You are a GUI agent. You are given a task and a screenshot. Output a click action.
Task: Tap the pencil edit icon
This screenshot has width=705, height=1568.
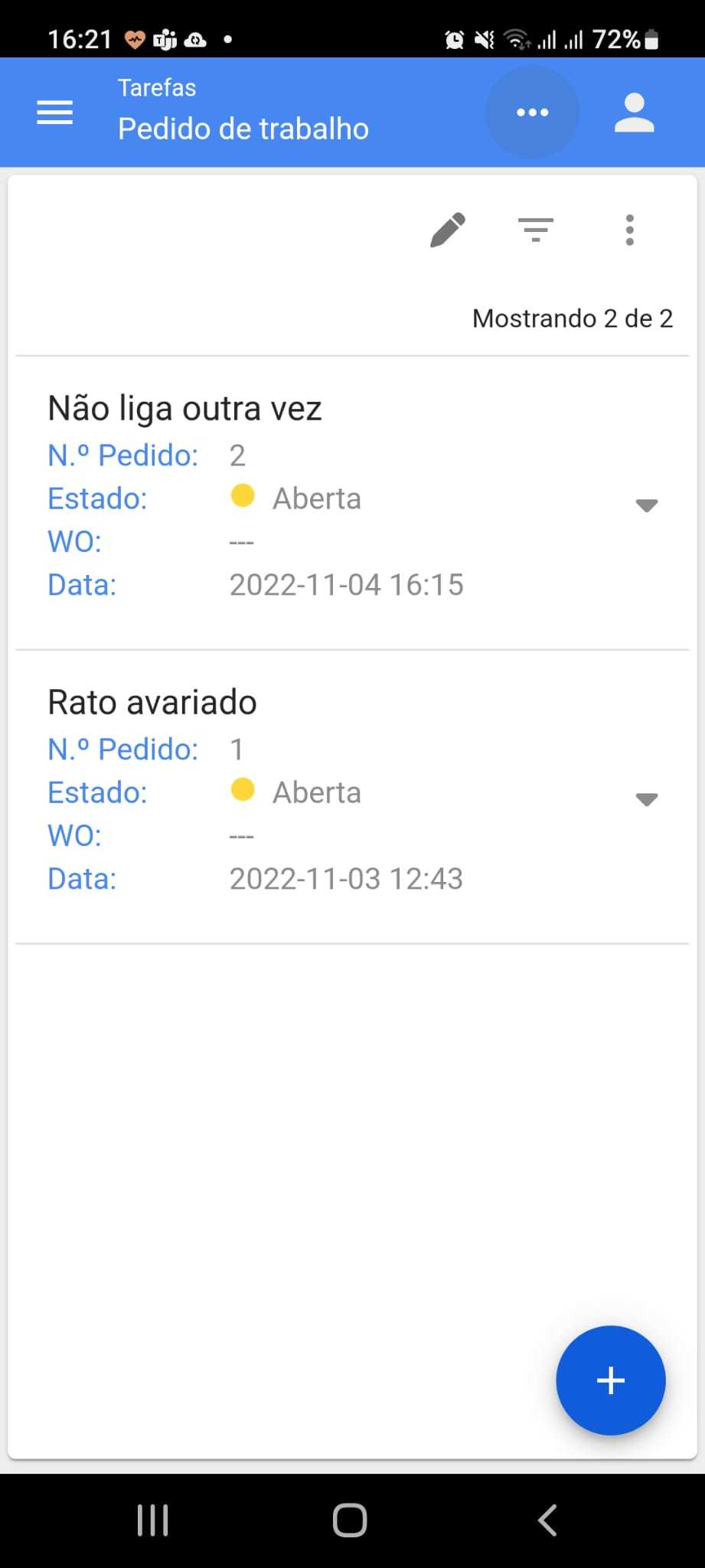(448, 230)
